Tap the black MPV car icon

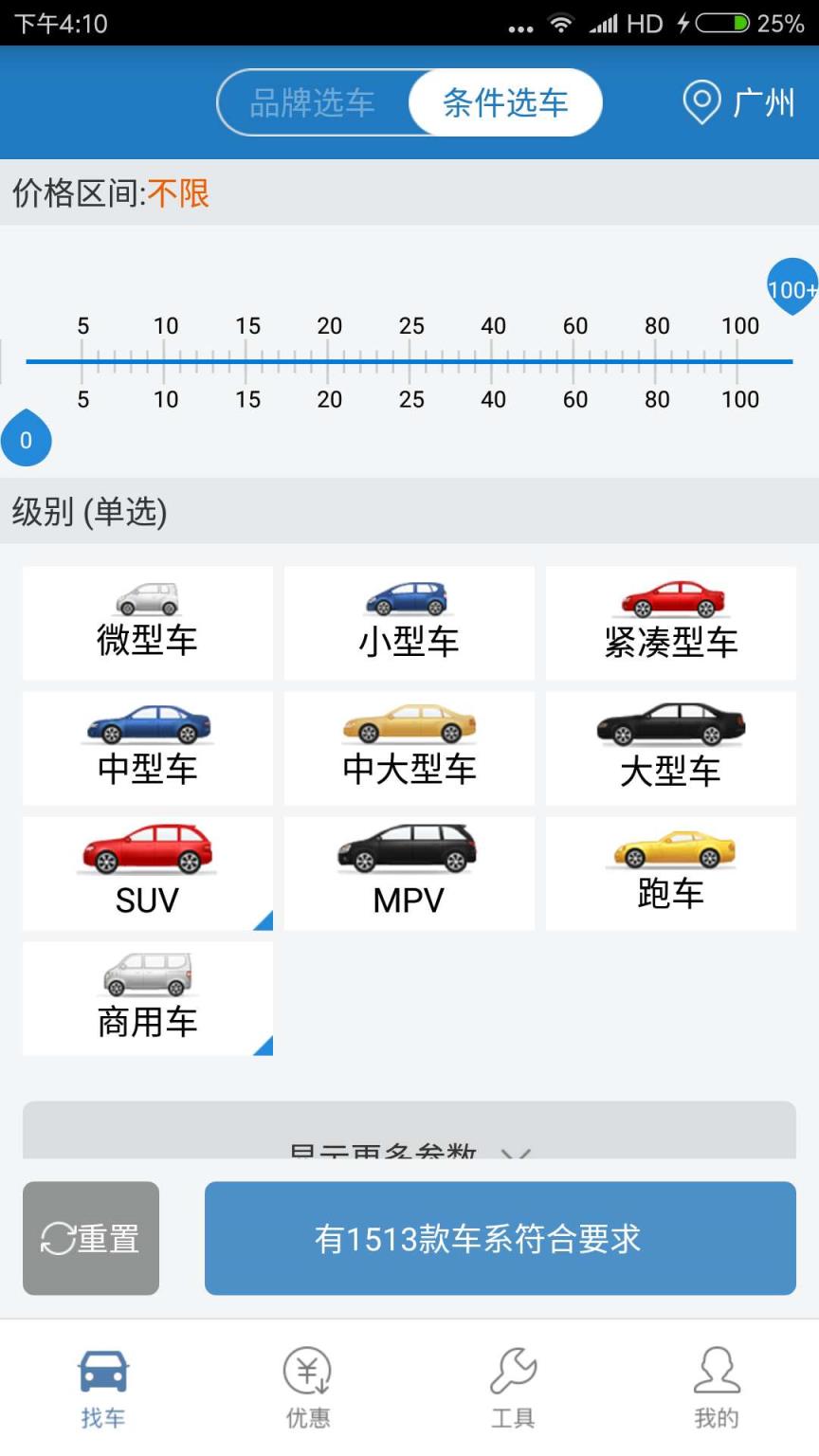pyautogui.click(x=408, y=851)
